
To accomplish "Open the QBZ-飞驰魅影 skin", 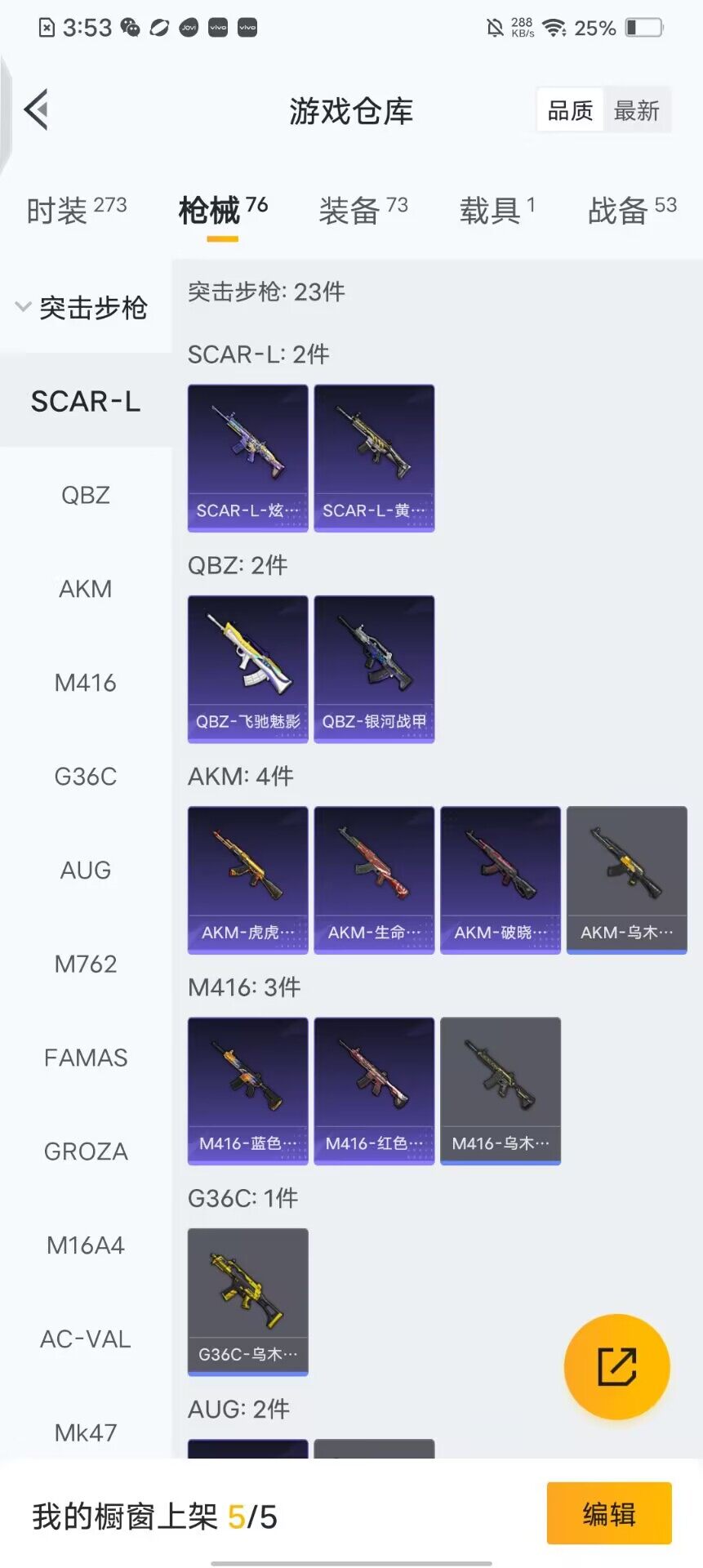I will pos(248,669).
